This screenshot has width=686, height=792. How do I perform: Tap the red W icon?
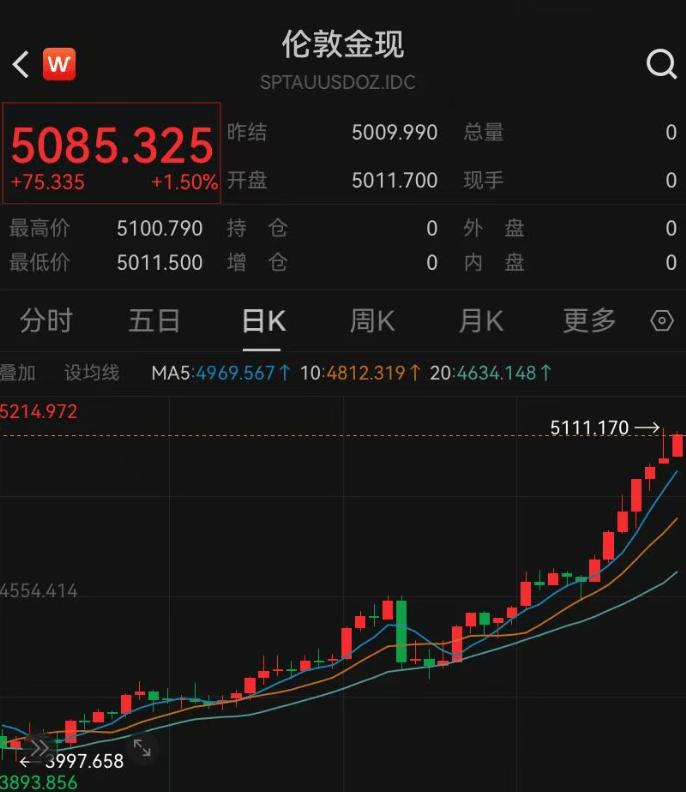59,65
